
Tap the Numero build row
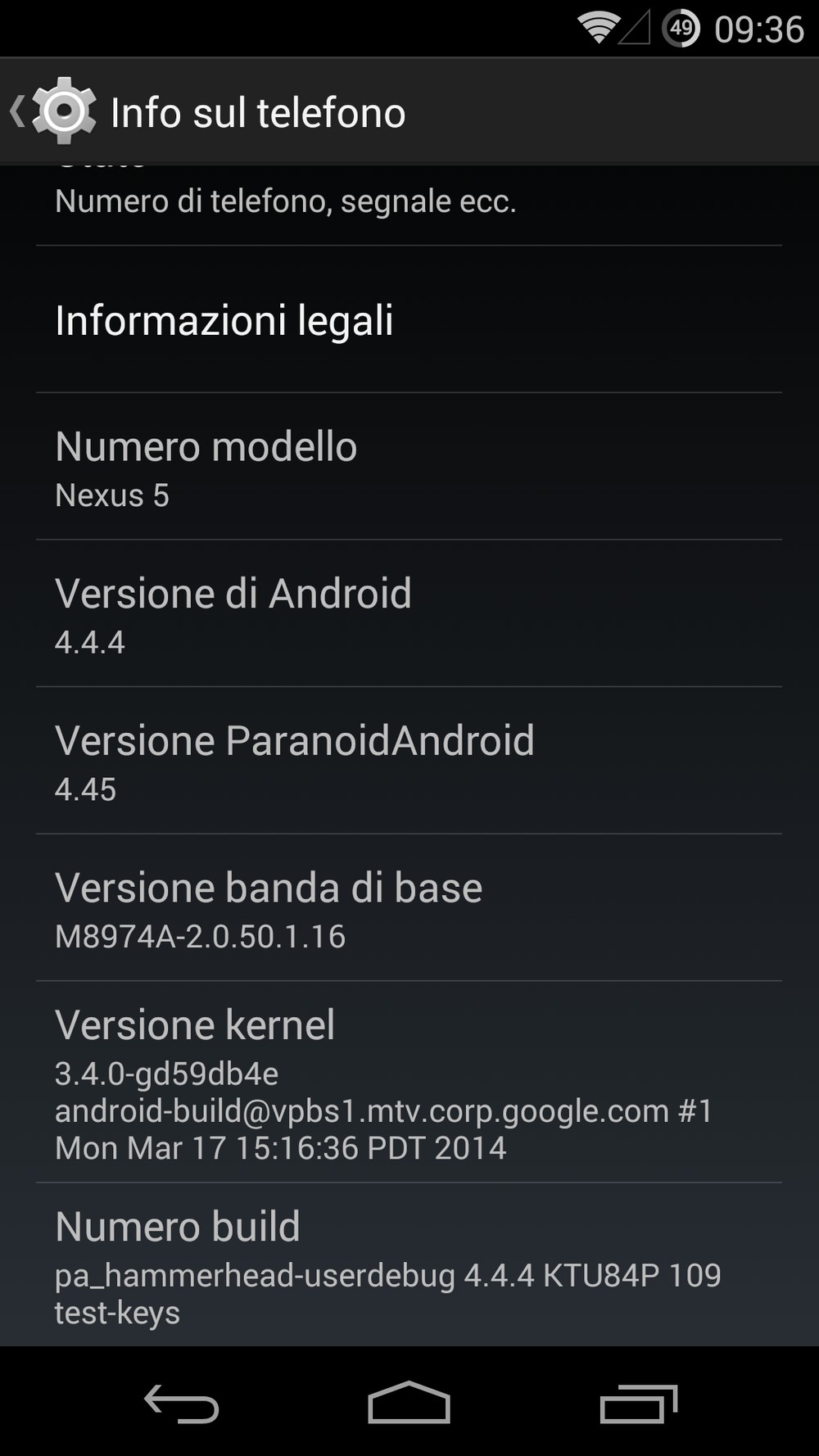tap(409, 1265)
